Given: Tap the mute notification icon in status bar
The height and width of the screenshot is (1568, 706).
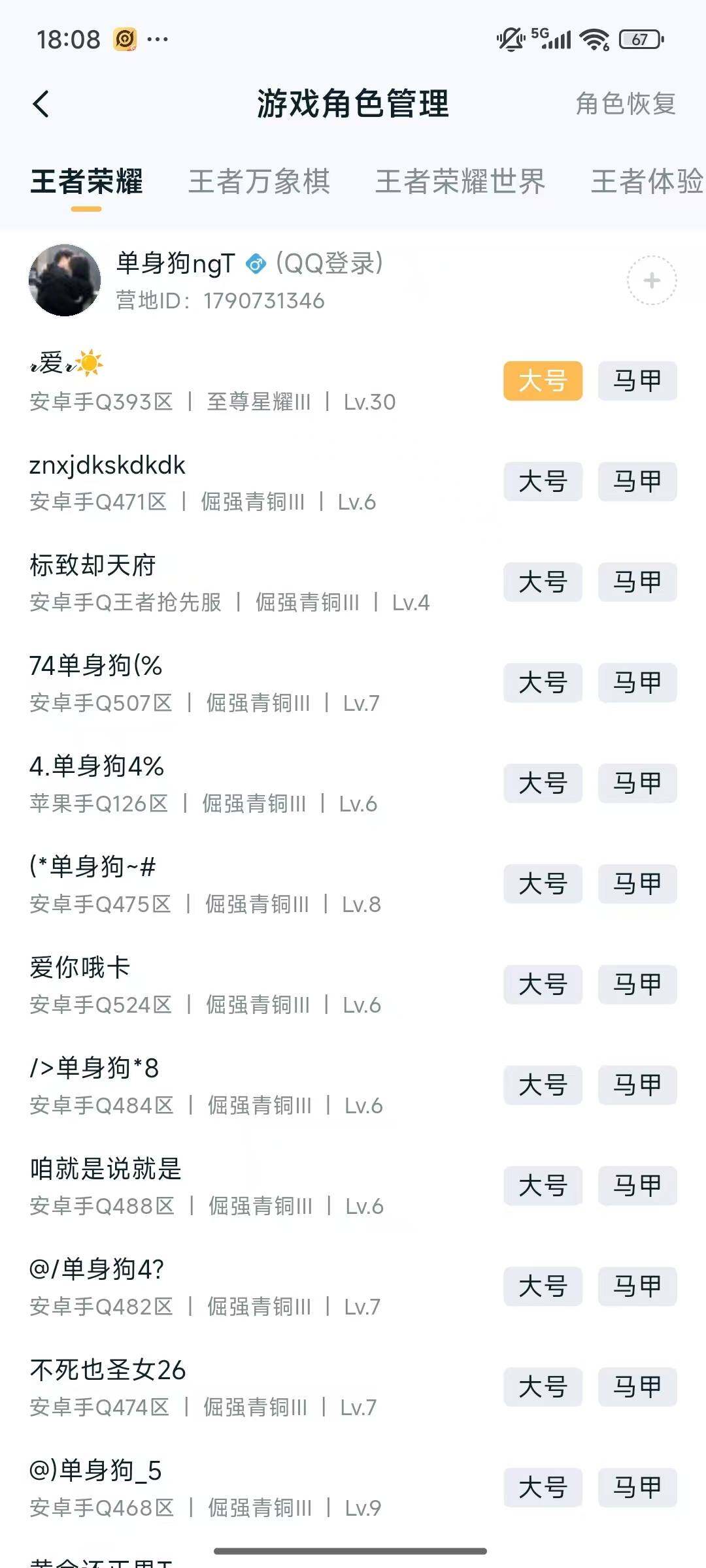Looking at the screenshot, I should [511, 39].
